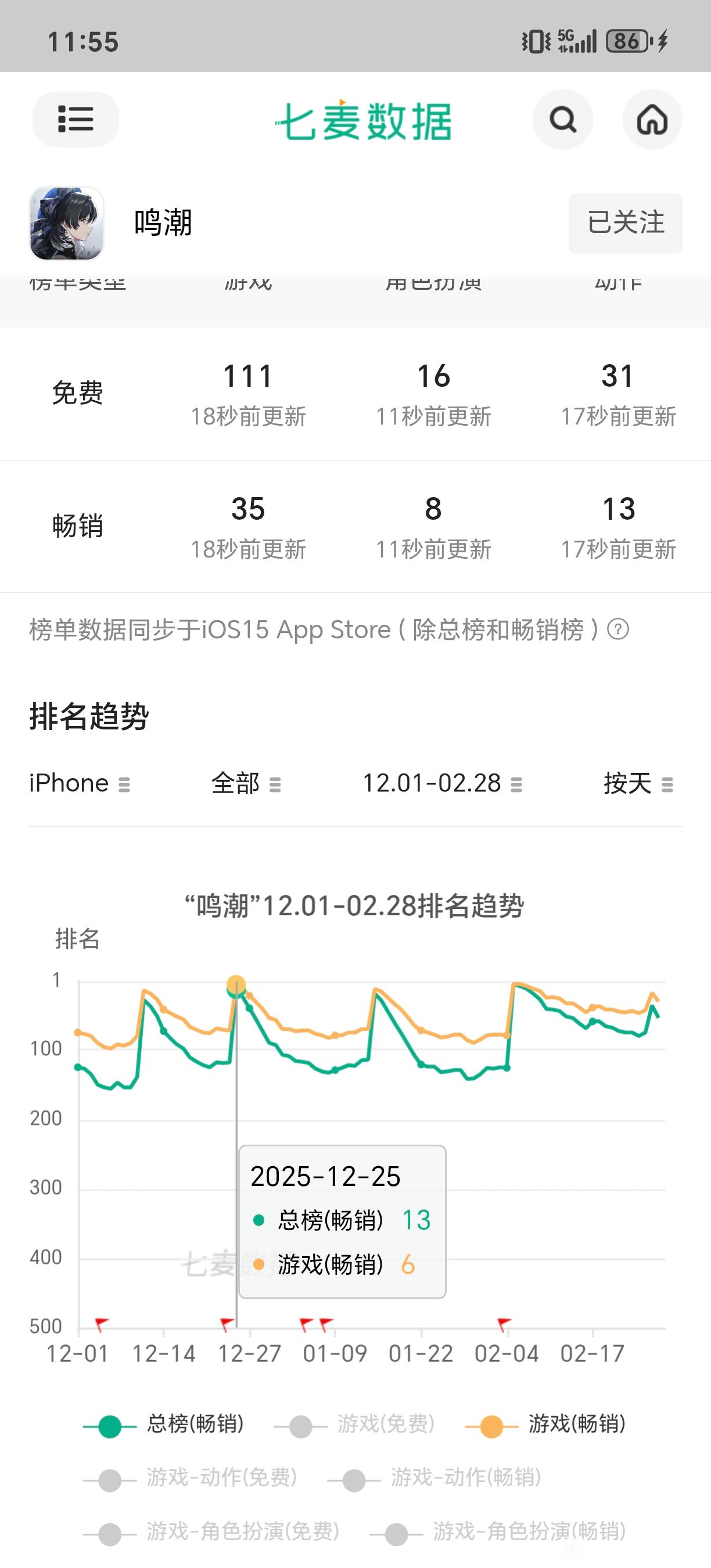This screenshot has height=1568, width=711.
Task: Tap the 已关注 follow button
Action: 625,223
